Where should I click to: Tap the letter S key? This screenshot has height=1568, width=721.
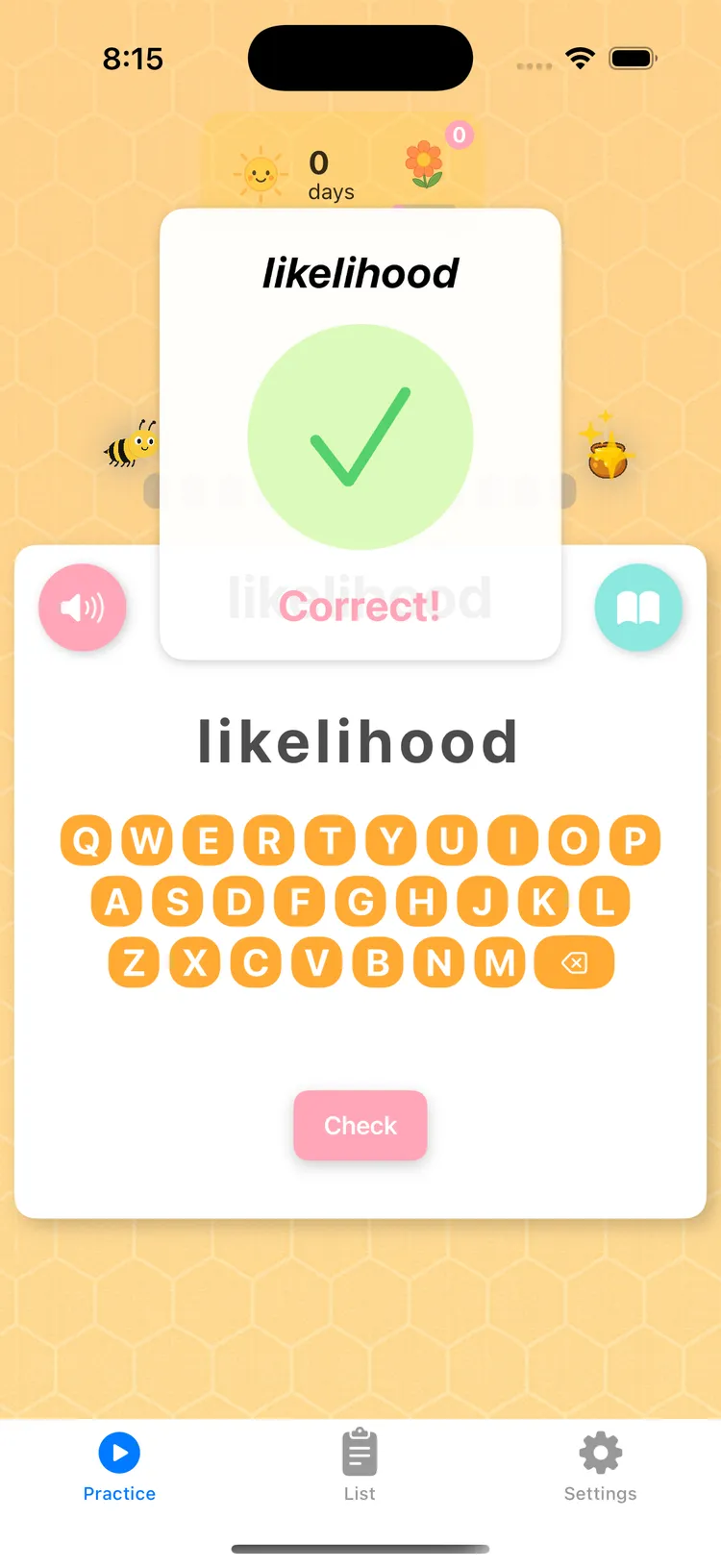(x=178, y=902)
